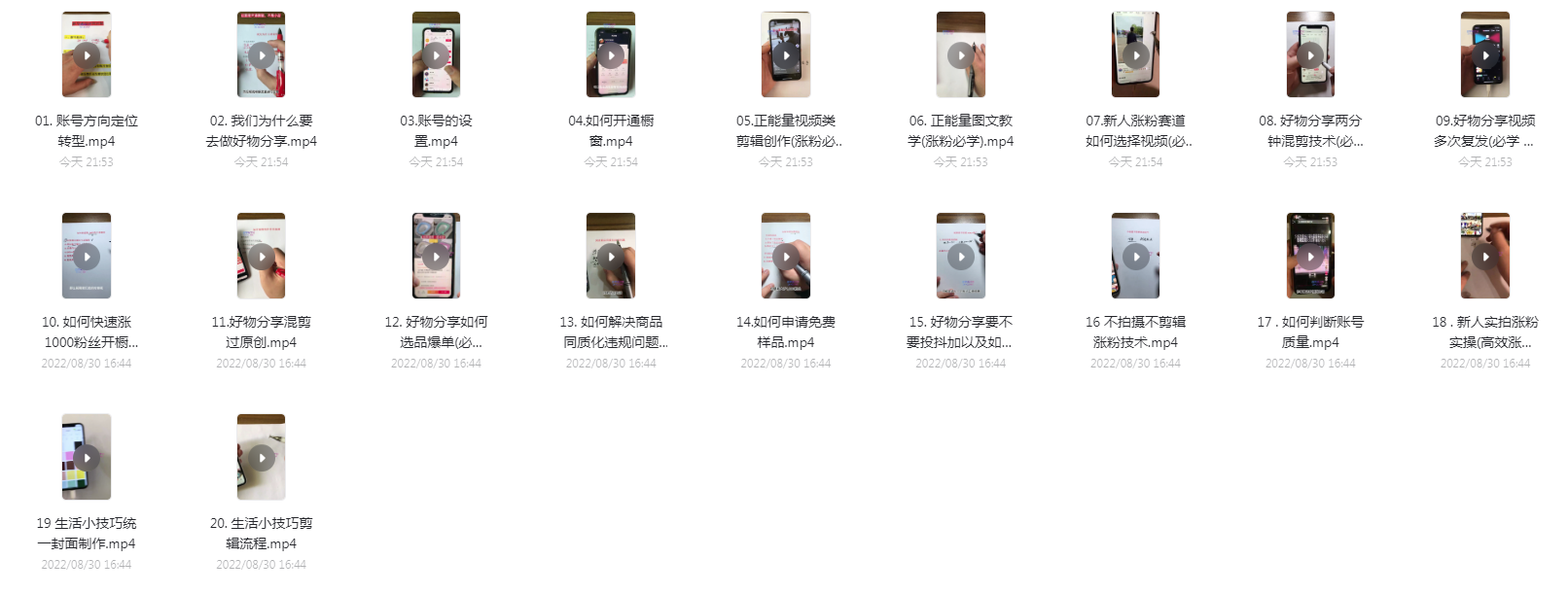This screenshot has width=1568, height=594.
Task: Open 19 生活小技巧统一封面制作.mp4
Action: 87,458
